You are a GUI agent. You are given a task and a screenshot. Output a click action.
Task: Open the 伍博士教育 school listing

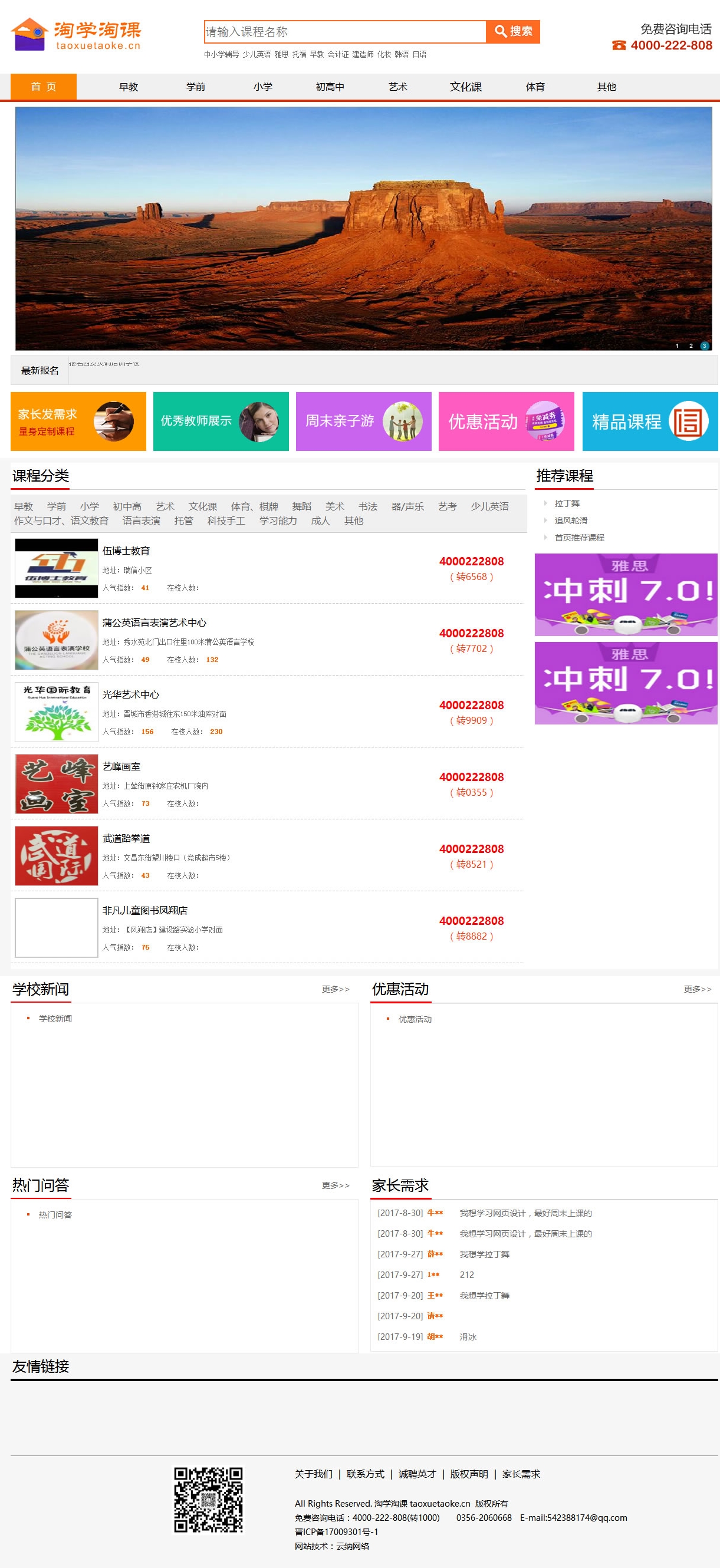(x=126, y=551)
